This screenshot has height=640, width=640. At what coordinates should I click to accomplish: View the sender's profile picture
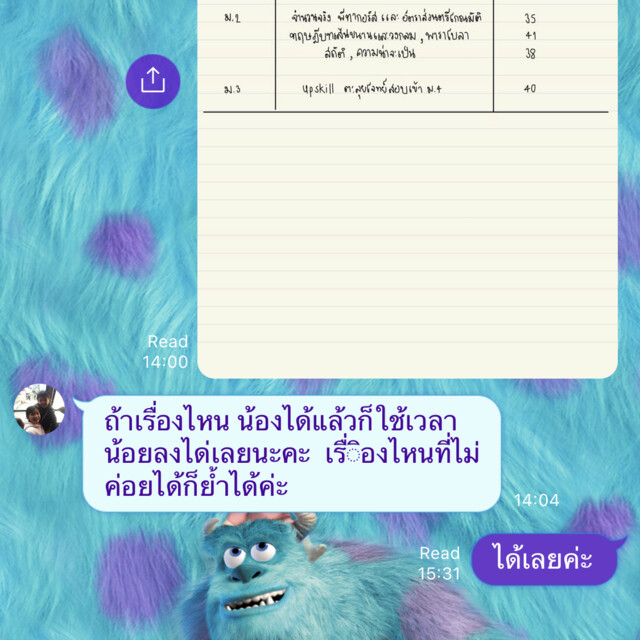tap(39, 410)
